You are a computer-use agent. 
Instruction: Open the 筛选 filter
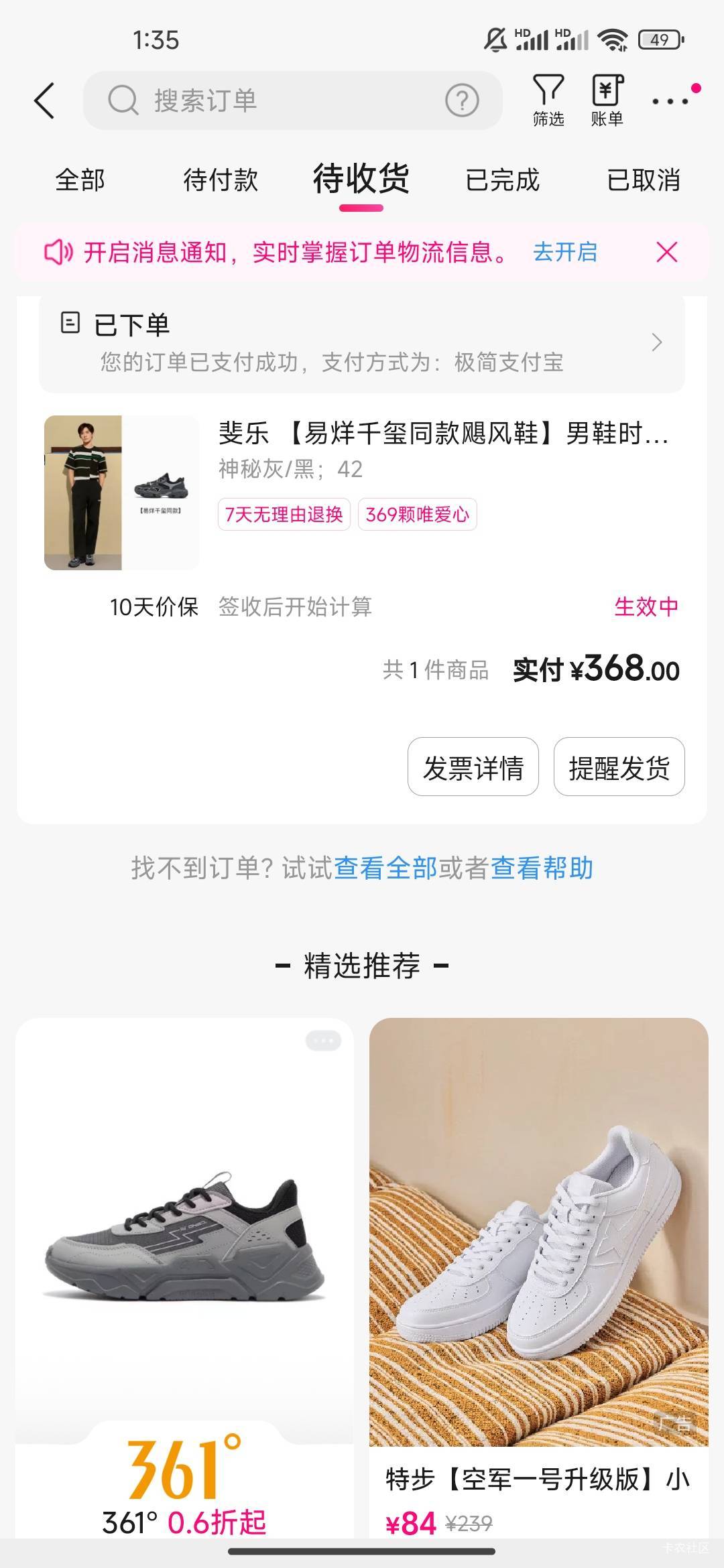548,101
